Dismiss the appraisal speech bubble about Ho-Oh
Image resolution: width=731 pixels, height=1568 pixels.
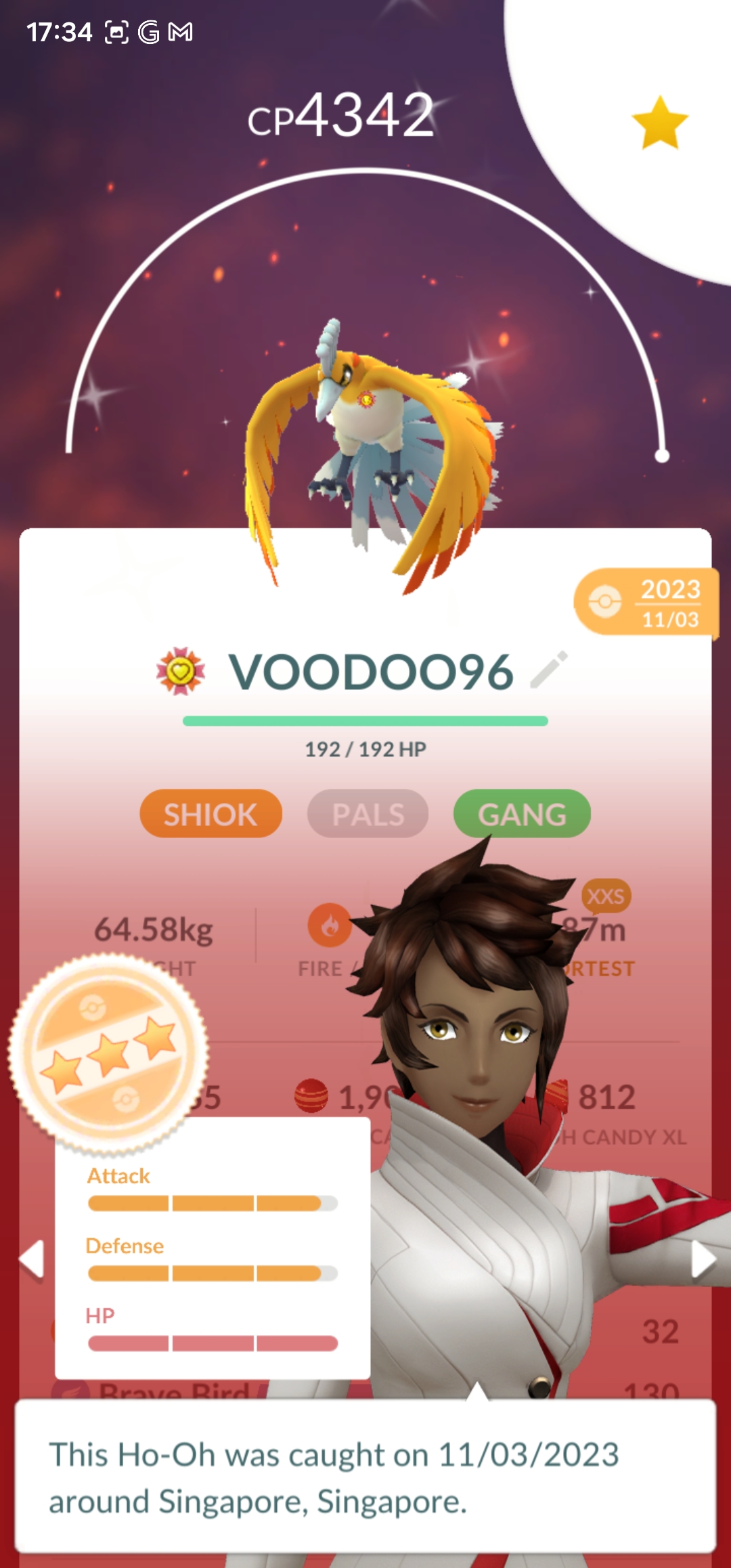(x=365, y=1476)
